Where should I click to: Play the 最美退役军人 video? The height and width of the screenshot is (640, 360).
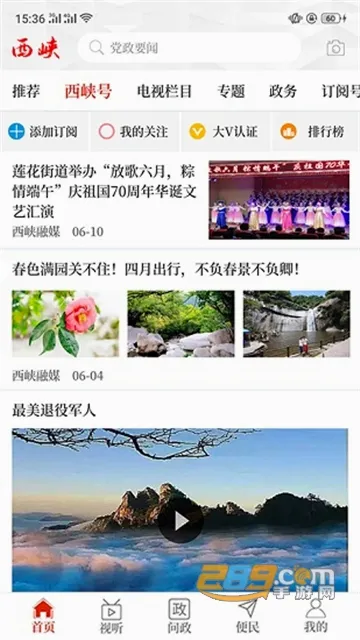pos(180,521)
